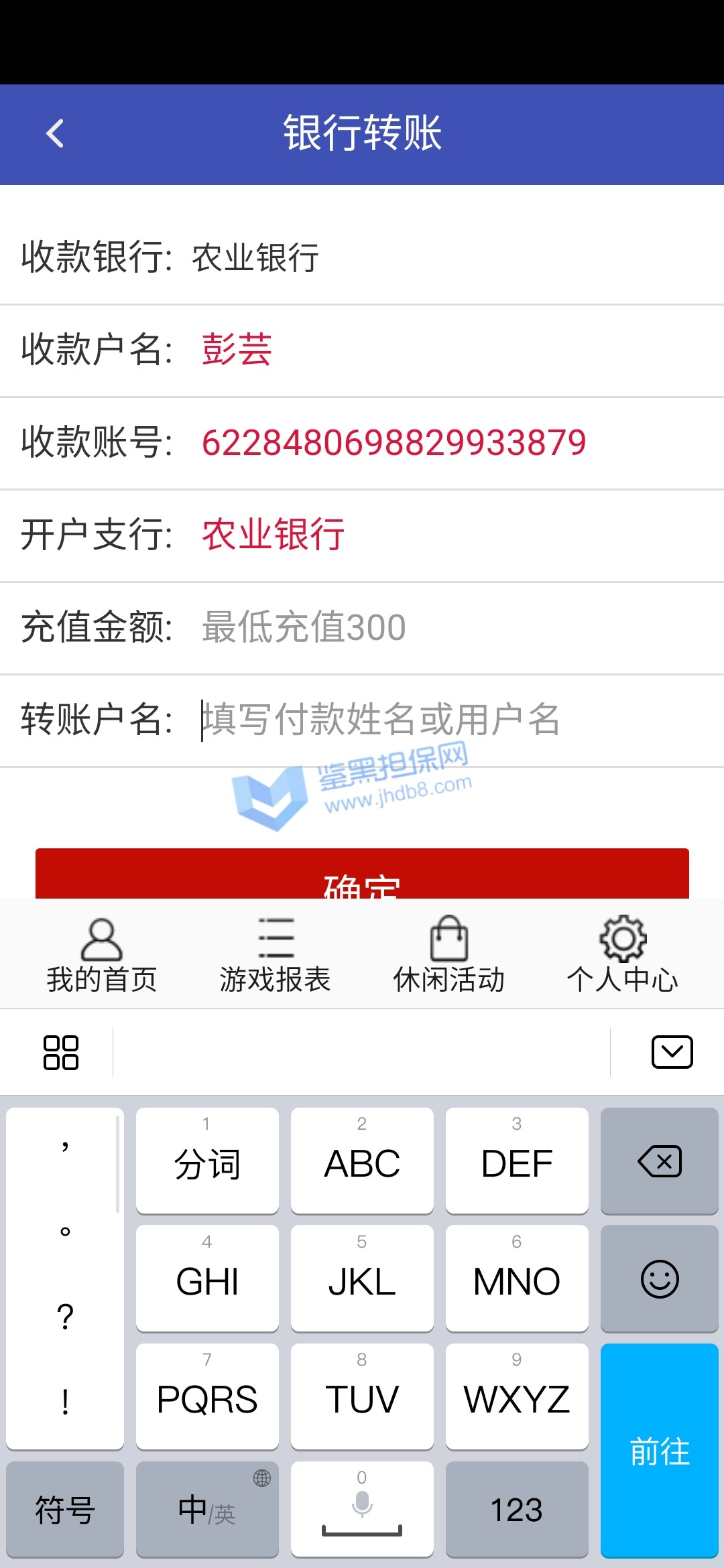Tap the blue 前往 go key
724x1568 pixels.
point(660,1451)
